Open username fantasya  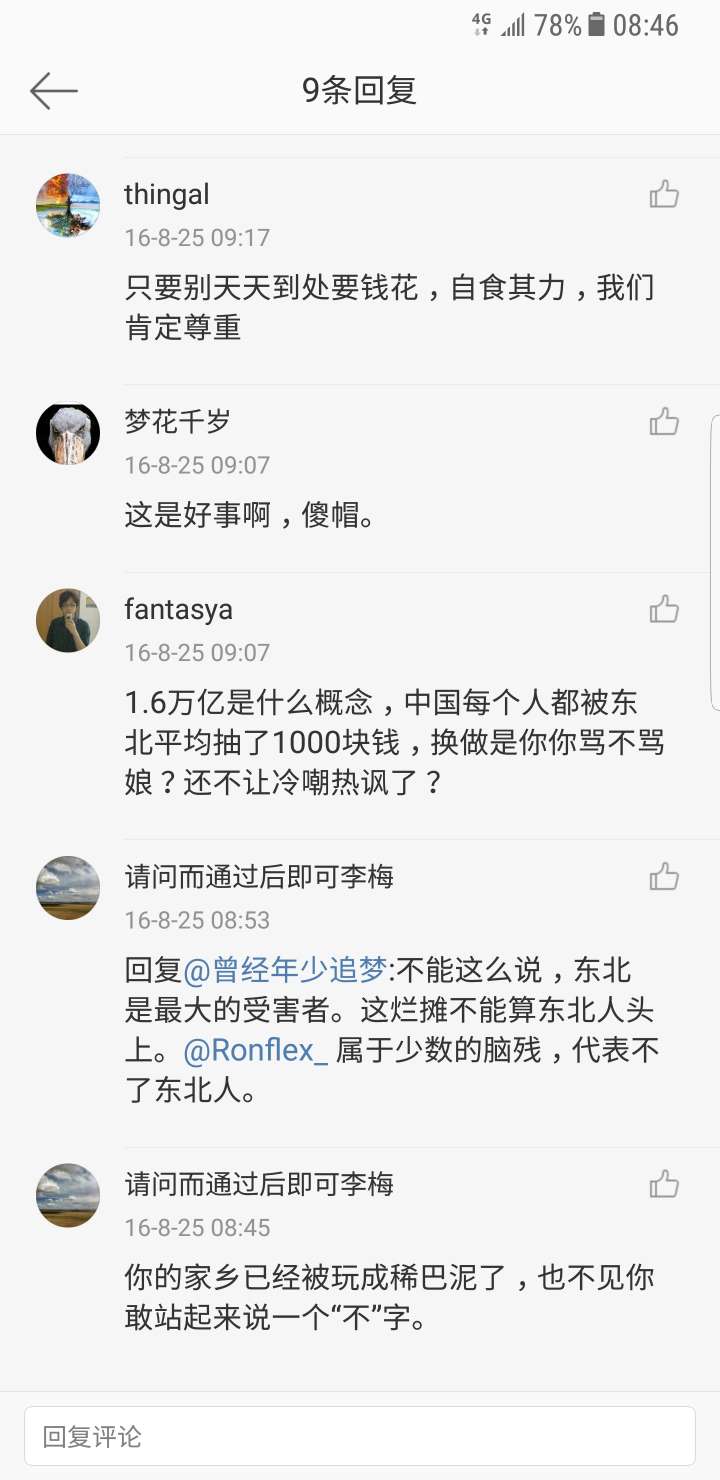point(178,609)
